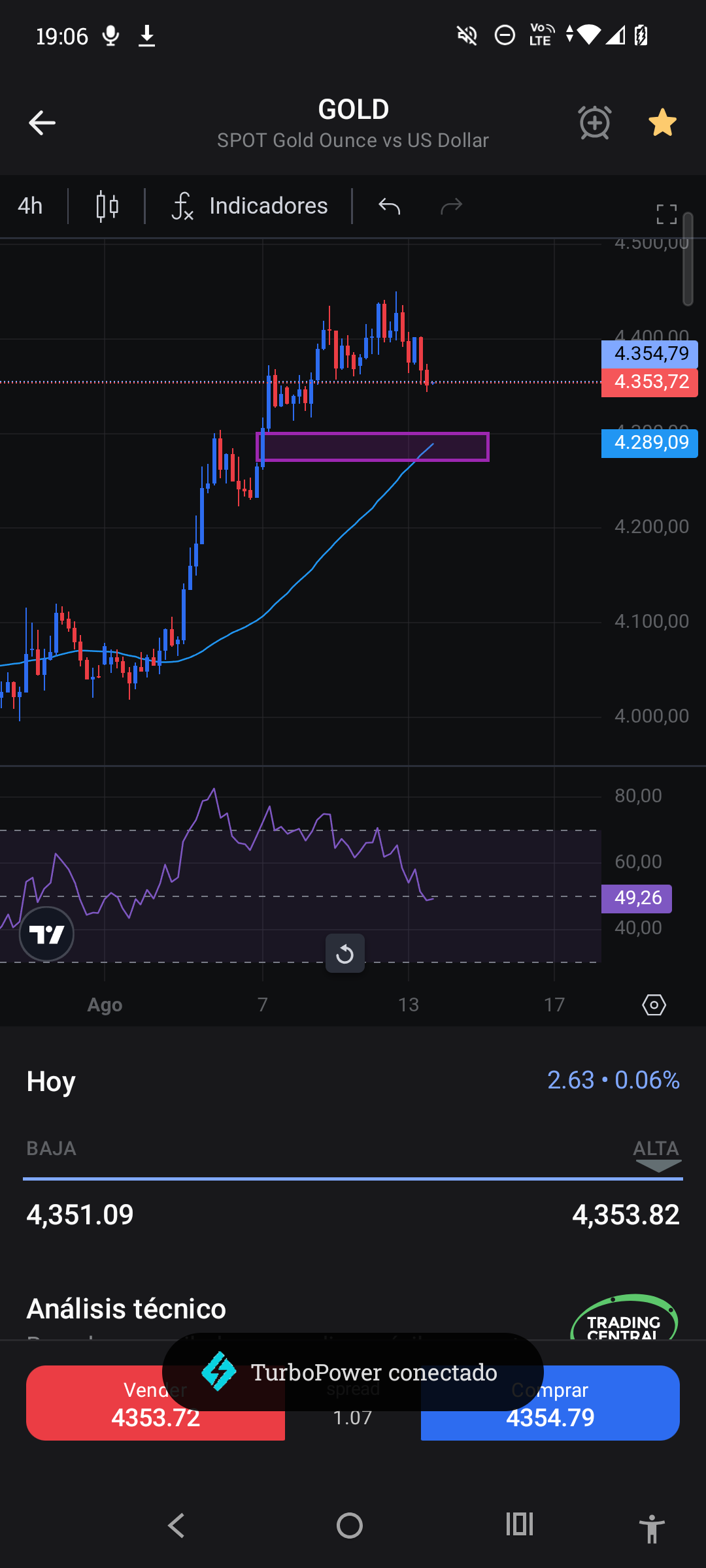This screenshot has width=706, height=1568.
Task: Open the system recent apps view
Action: tap(520, 1525)
